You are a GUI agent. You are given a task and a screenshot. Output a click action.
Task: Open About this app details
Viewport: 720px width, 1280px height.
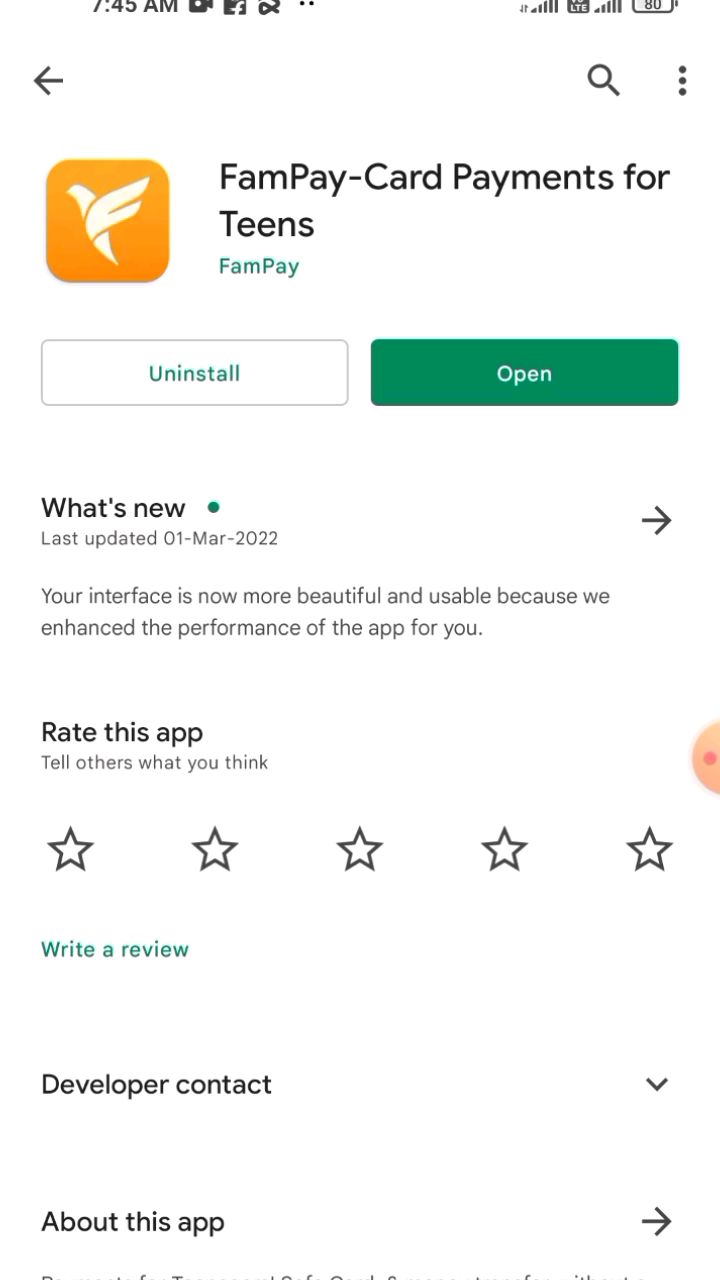tap(656, 1221)
